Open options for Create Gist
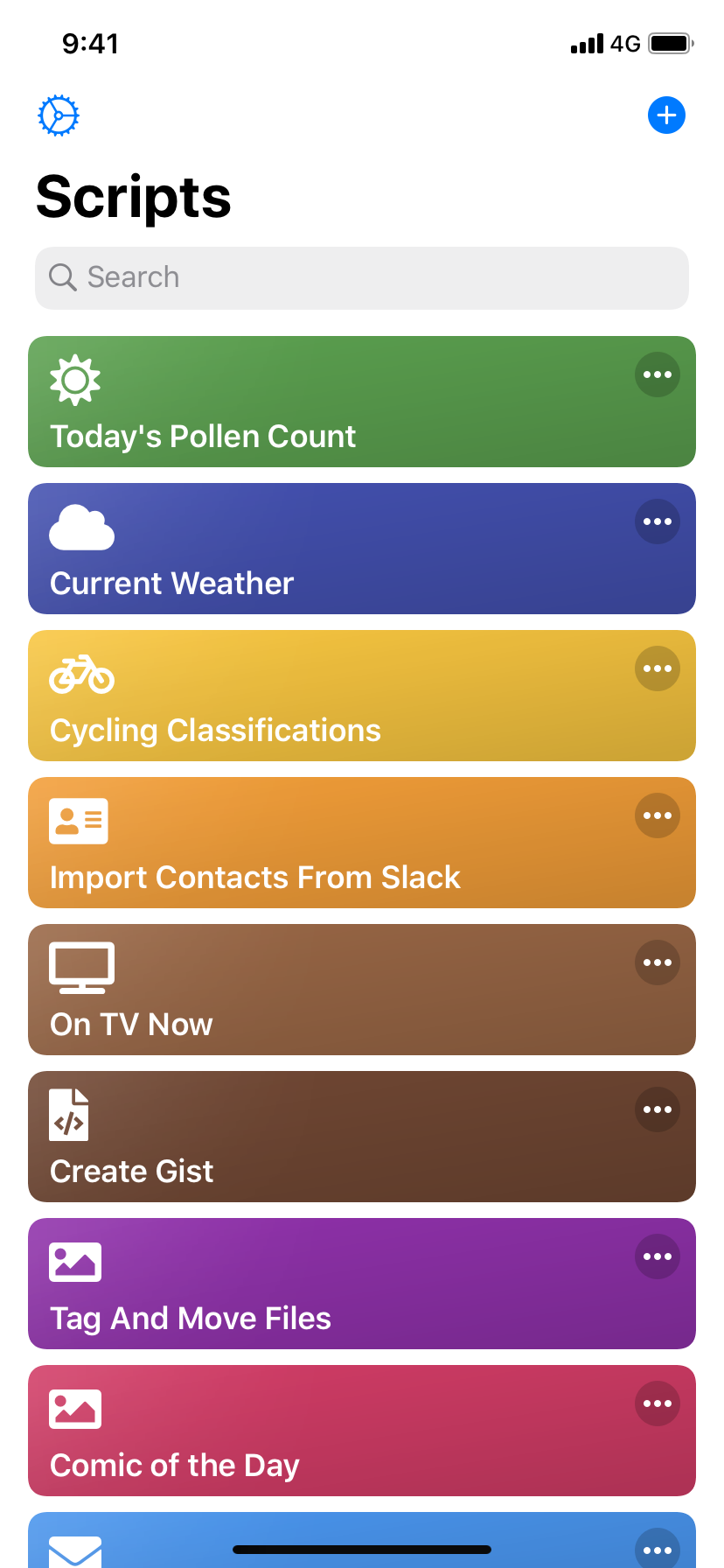Viewport: 724px width, 1568px height. tap(658, 1110)
